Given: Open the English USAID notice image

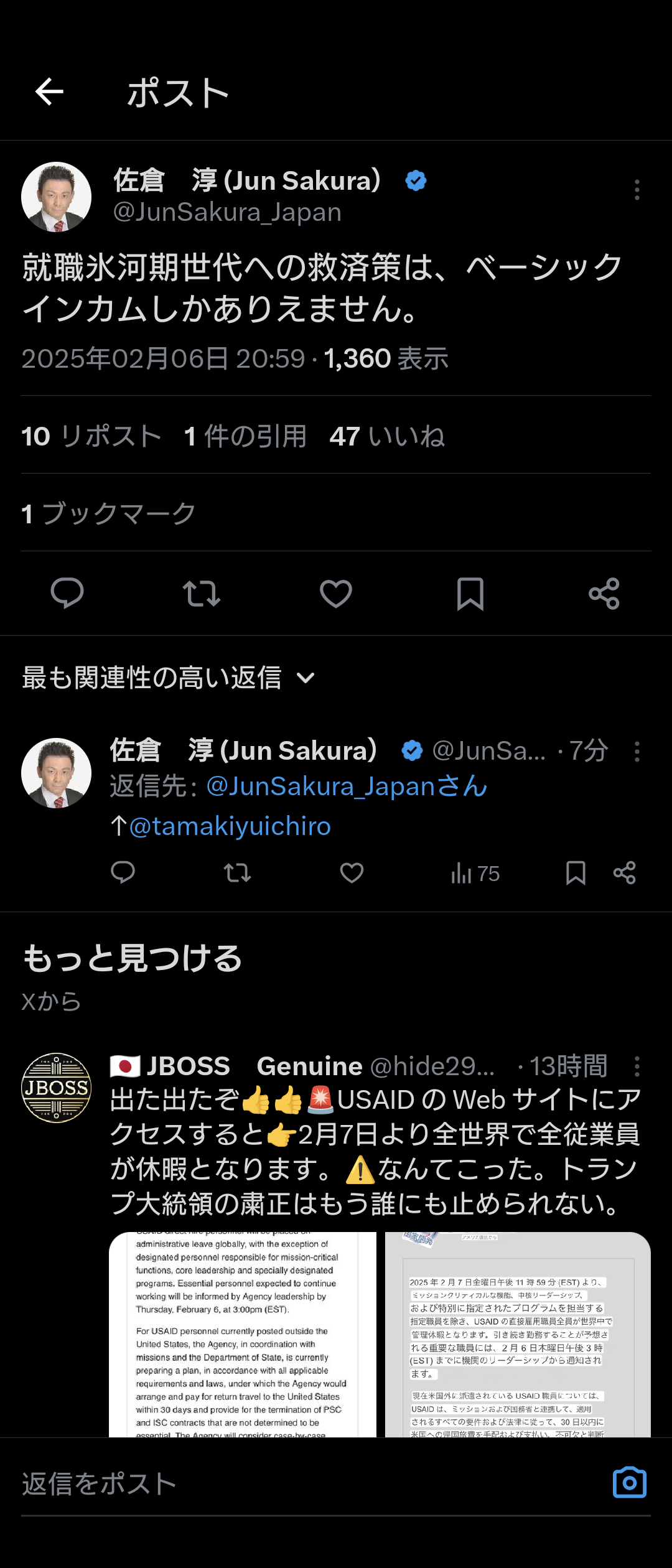Looking at the screenshot, I should [243, 1335].
